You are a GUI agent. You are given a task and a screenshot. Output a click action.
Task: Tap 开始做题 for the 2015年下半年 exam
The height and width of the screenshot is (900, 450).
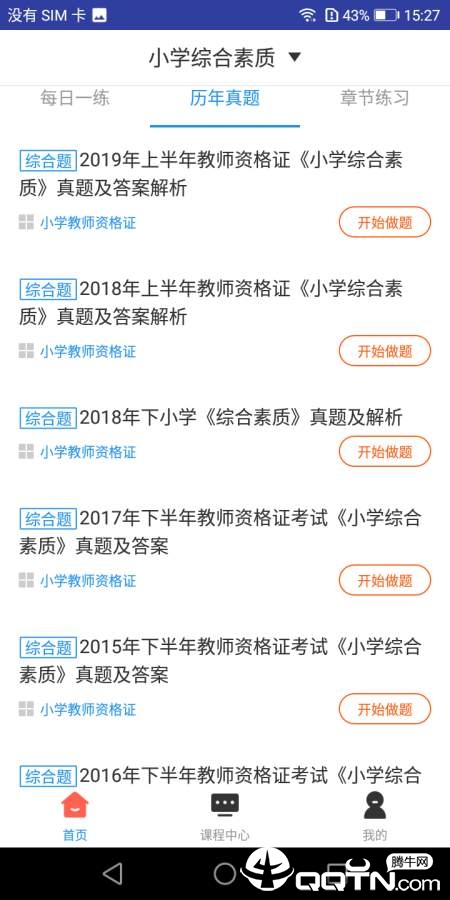click(385, 709)
